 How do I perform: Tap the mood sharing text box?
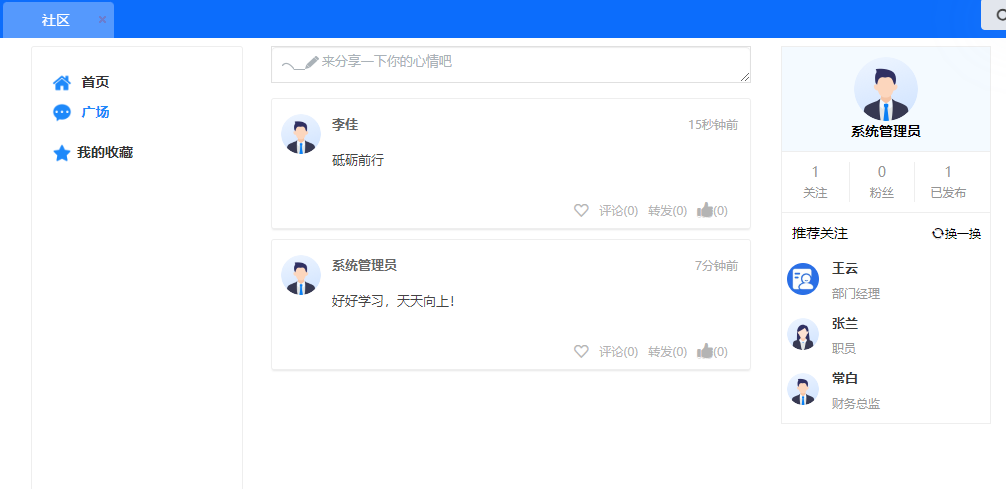(510, 64)
